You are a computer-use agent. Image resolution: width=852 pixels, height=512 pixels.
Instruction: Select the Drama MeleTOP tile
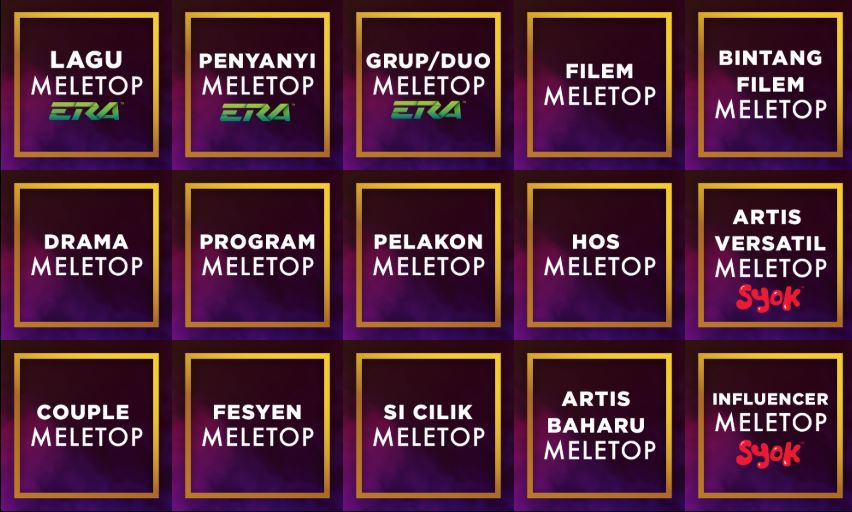[86, 255]
